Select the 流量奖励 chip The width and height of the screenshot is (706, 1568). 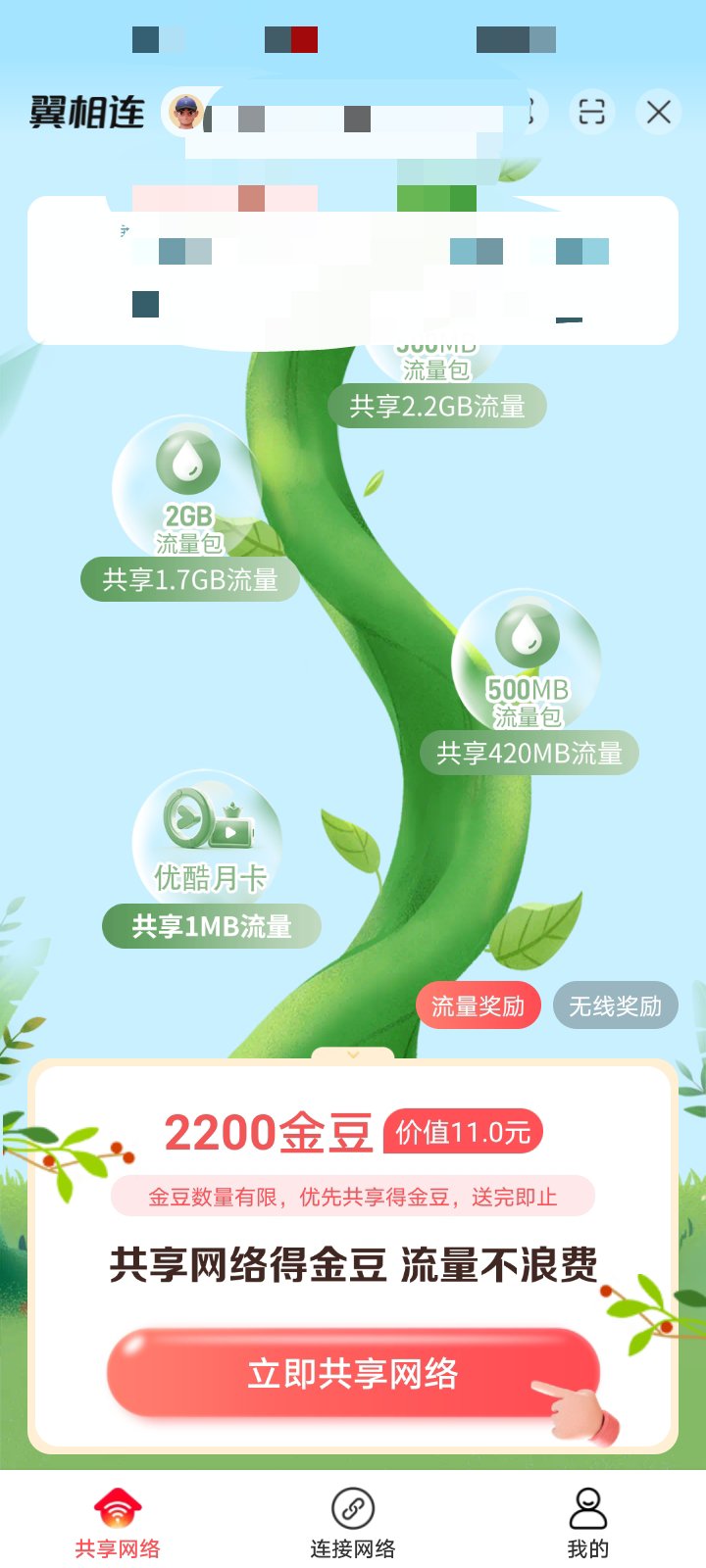pyautogui.click(x=478, y=1005)
